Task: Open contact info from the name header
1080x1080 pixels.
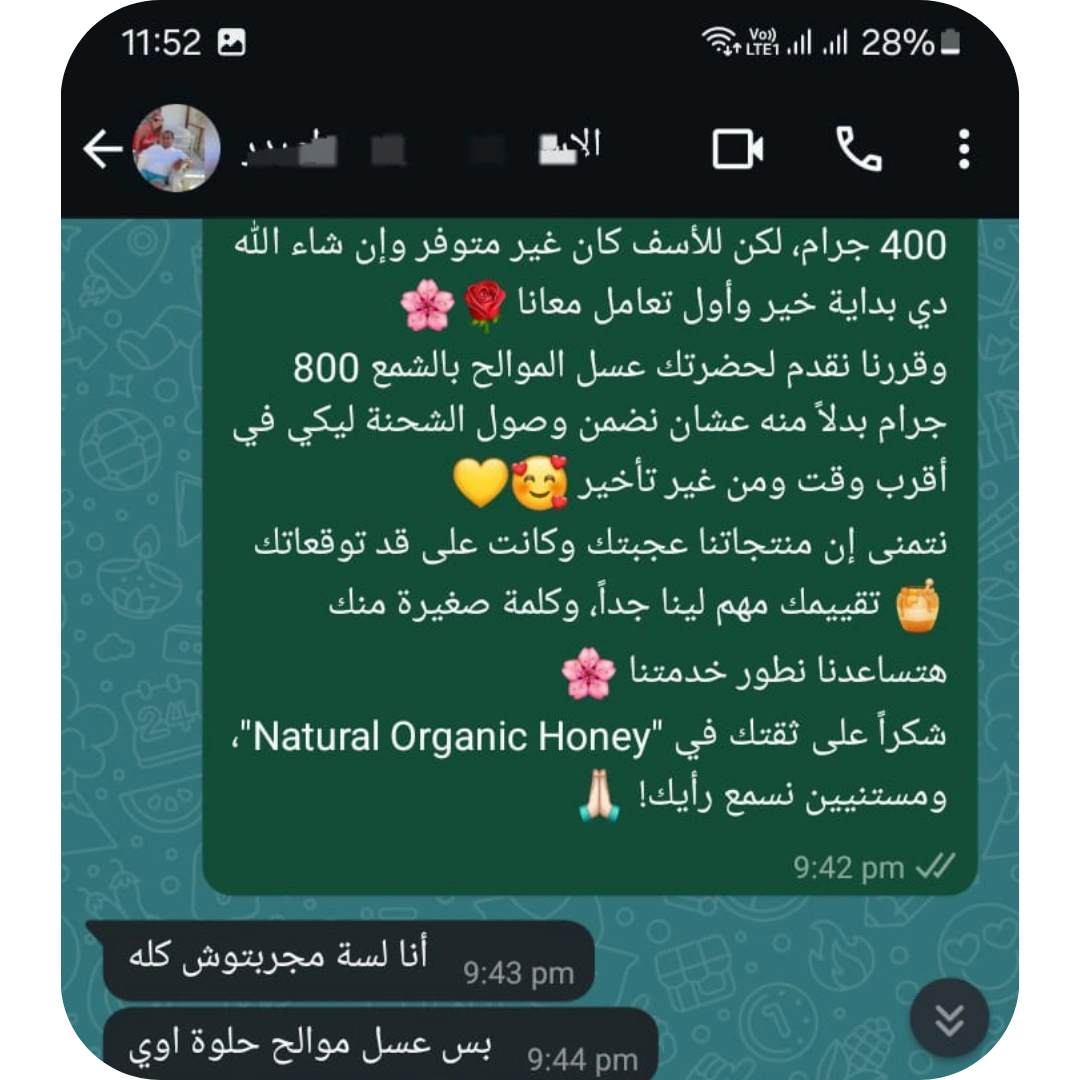Action: [420, 148]
